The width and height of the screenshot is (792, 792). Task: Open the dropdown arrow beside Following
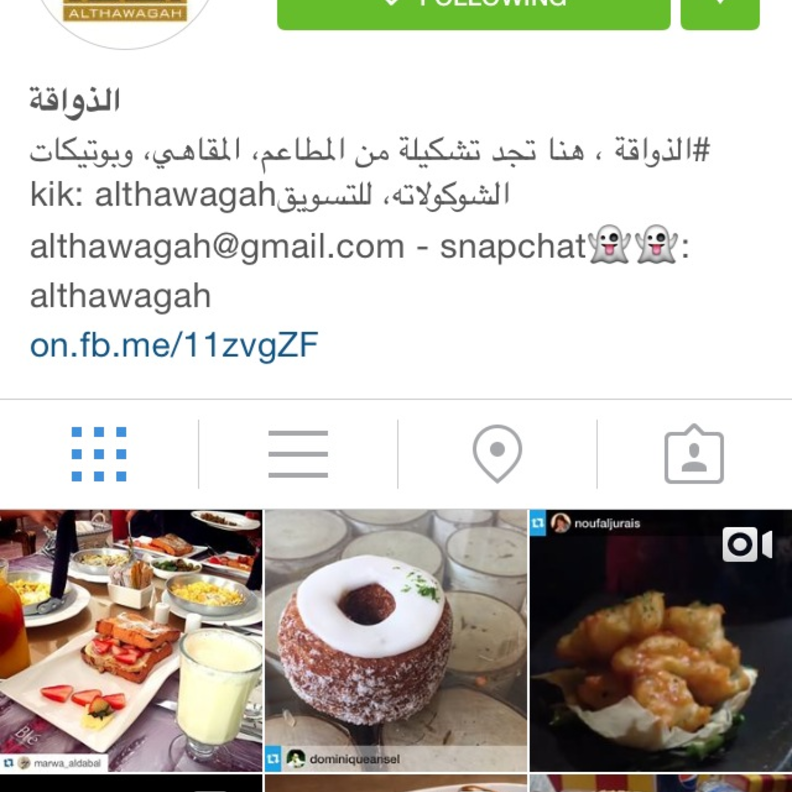pos(720,10)
